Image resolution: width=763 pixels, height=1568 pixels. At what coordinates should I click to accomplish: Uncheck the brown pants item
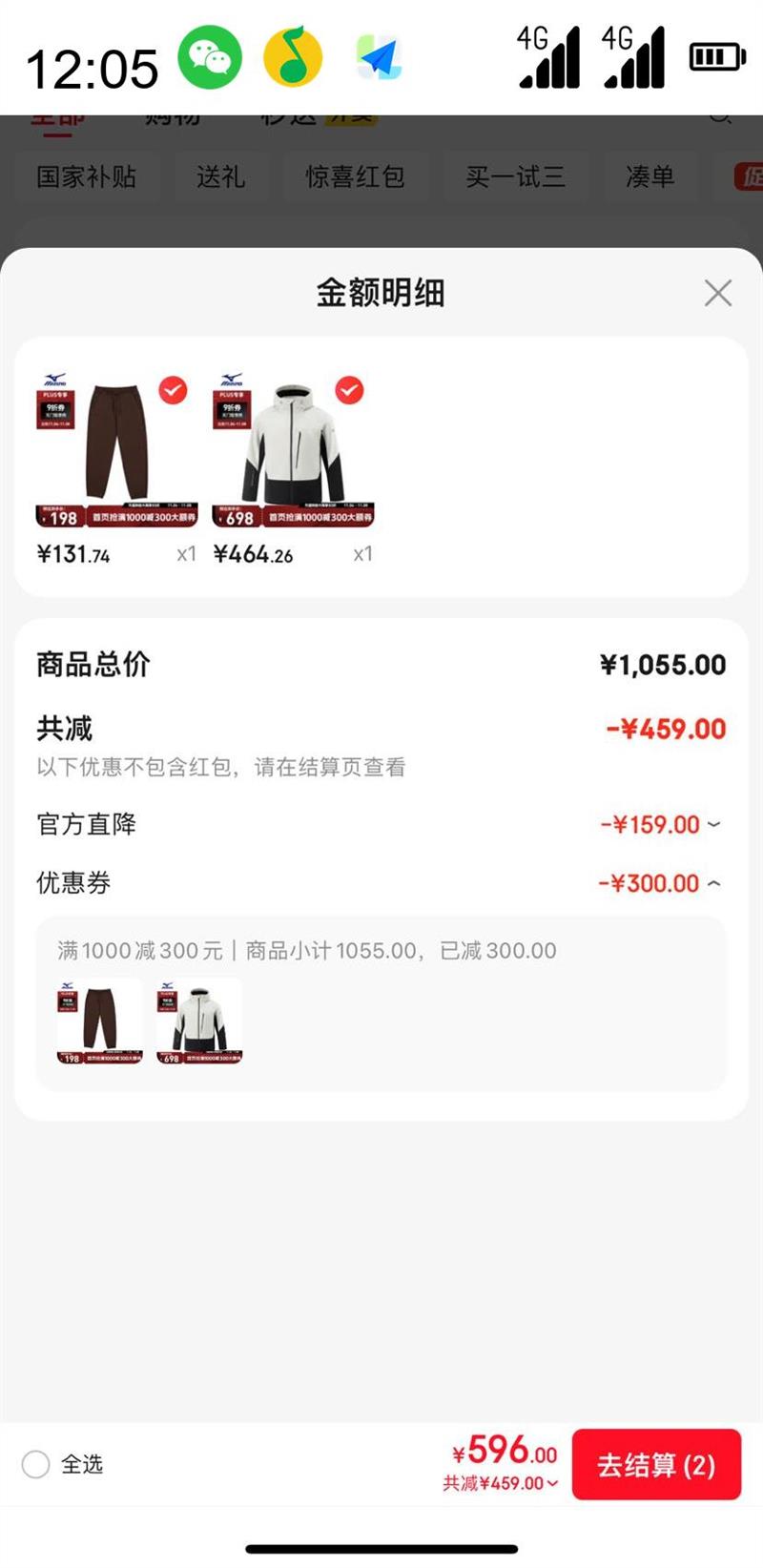pyautogui.click(x=173, y=390)
